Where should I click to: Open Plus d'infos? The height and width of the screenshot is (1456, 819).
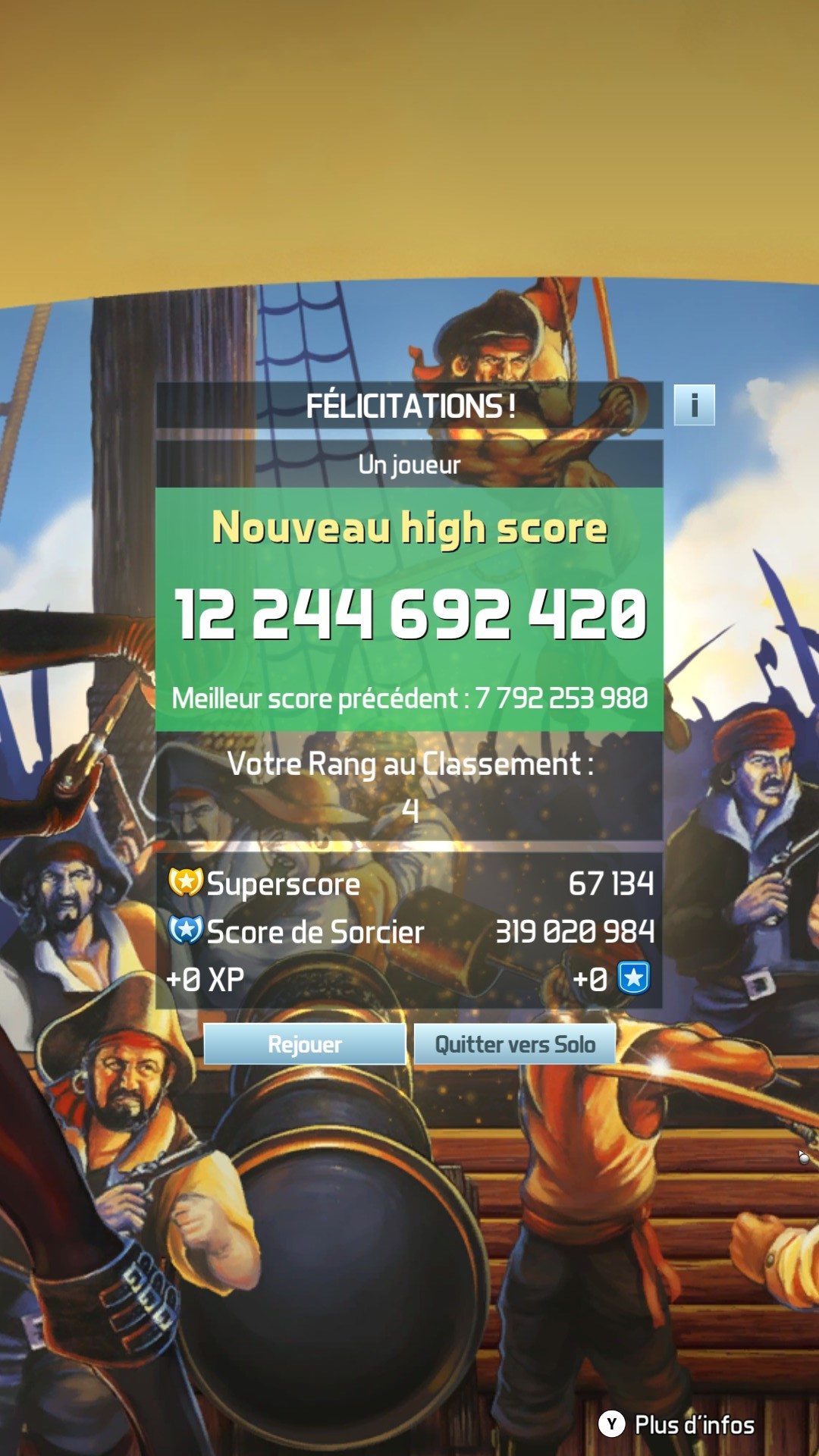tap(677, 1425)
